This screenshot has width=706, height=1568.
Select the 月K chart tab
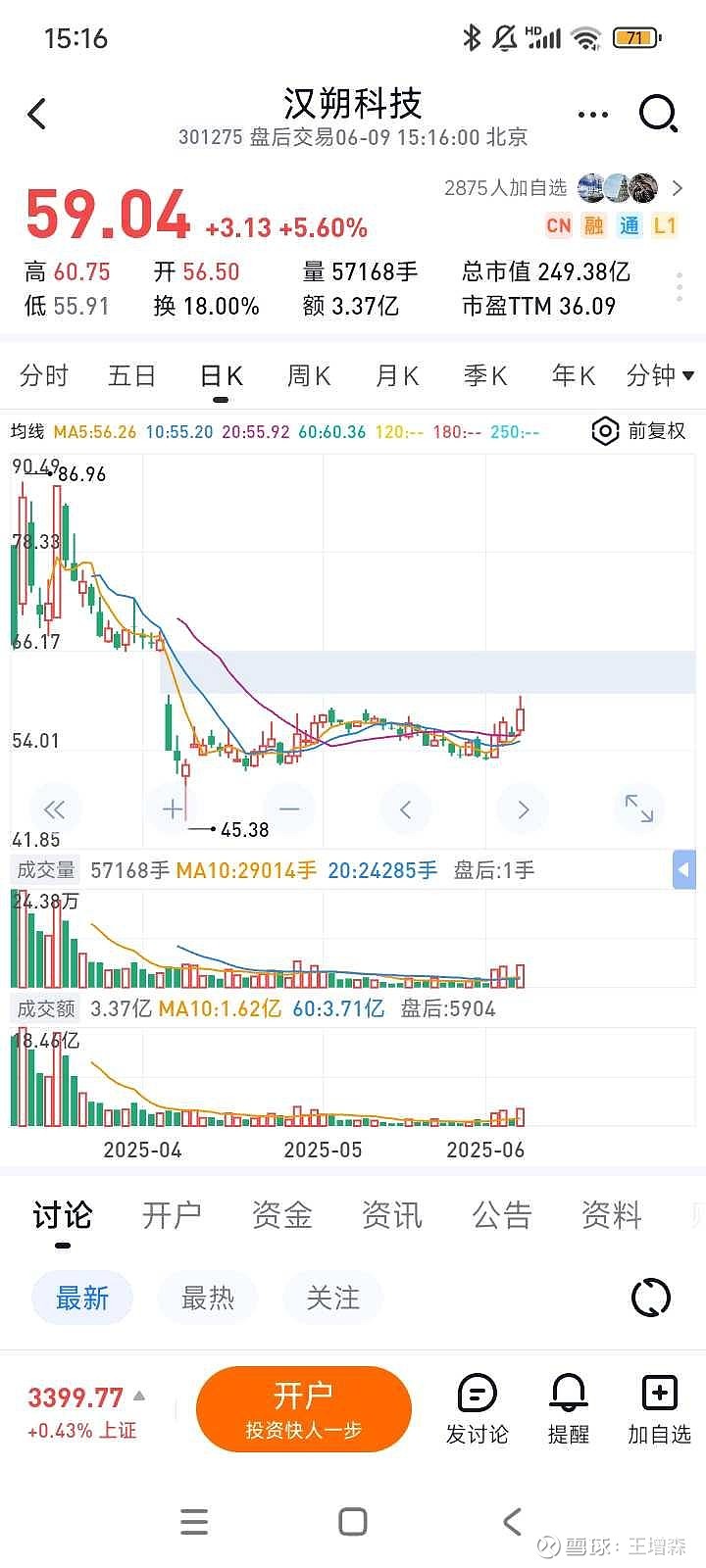[397, 376]
